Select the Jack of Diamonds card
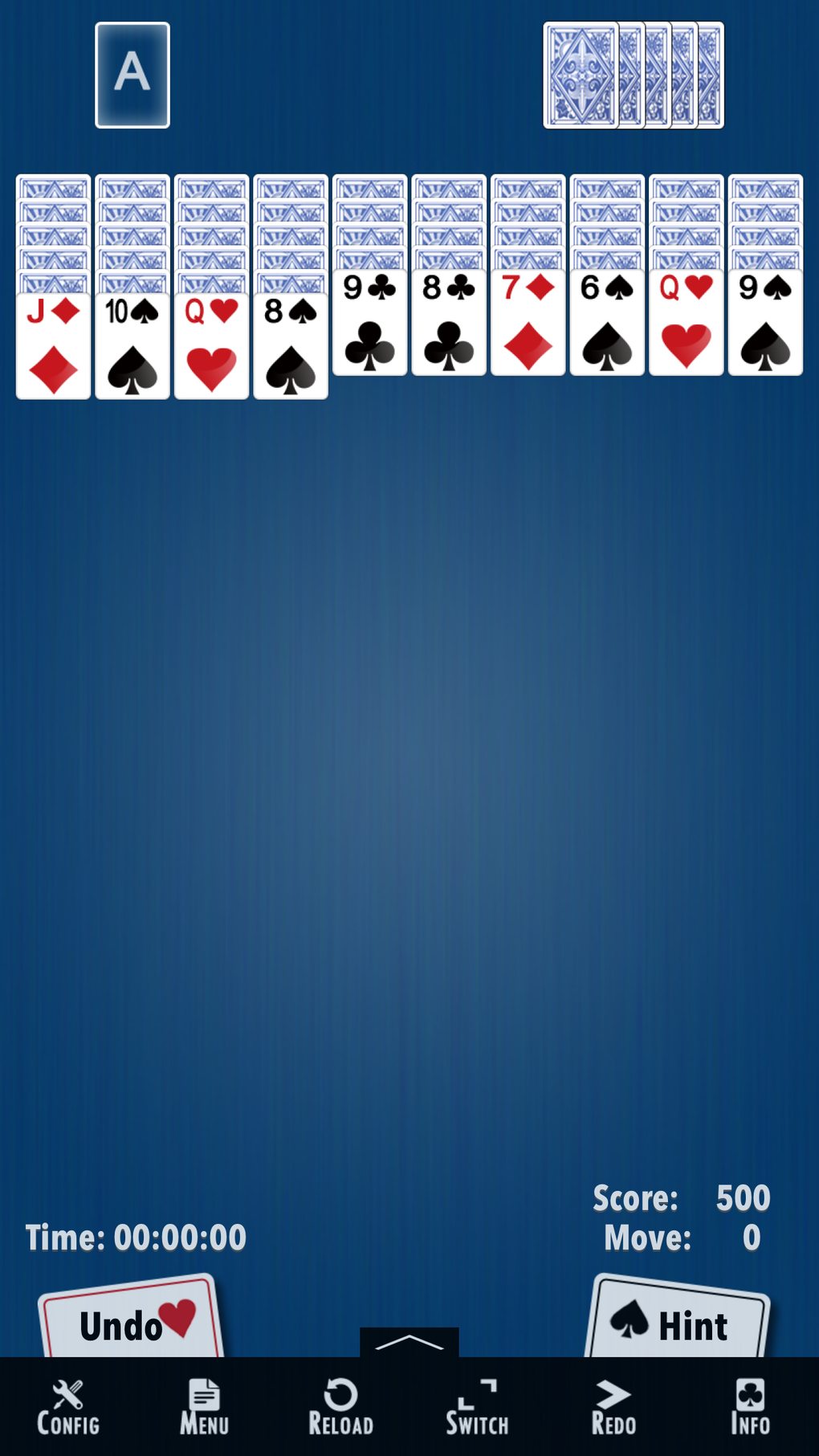 pyautogui.click(x=53, y=347)
